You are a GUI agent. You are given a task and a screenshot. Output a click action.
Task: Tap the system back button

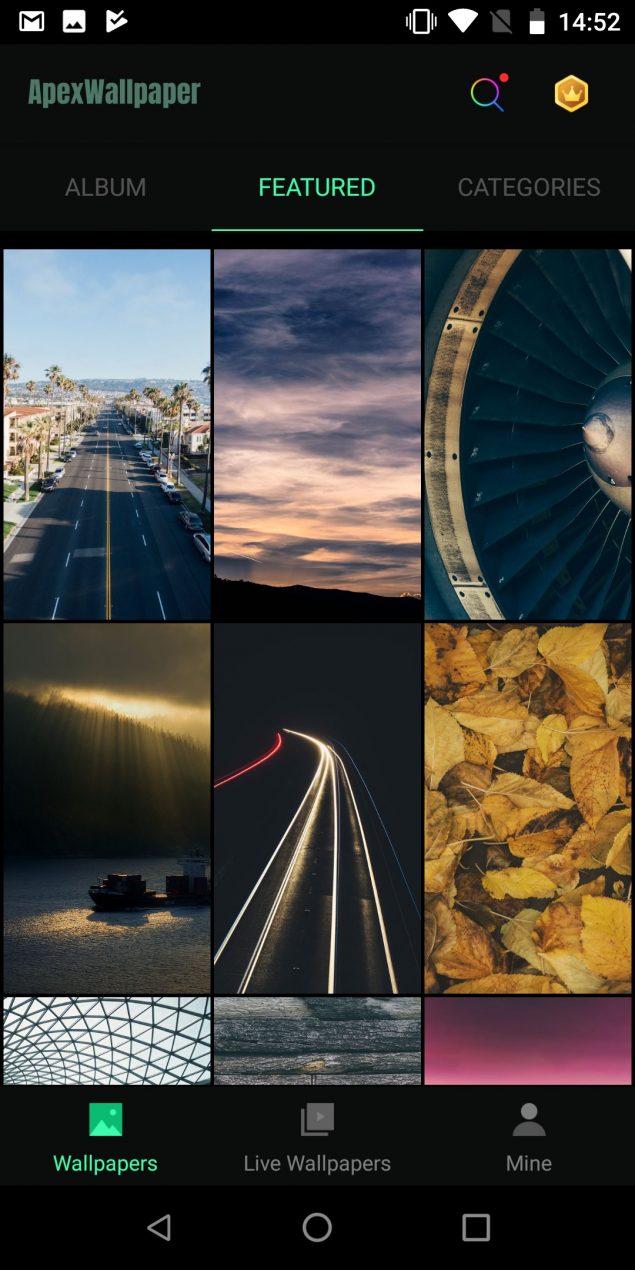[159, 1227]
